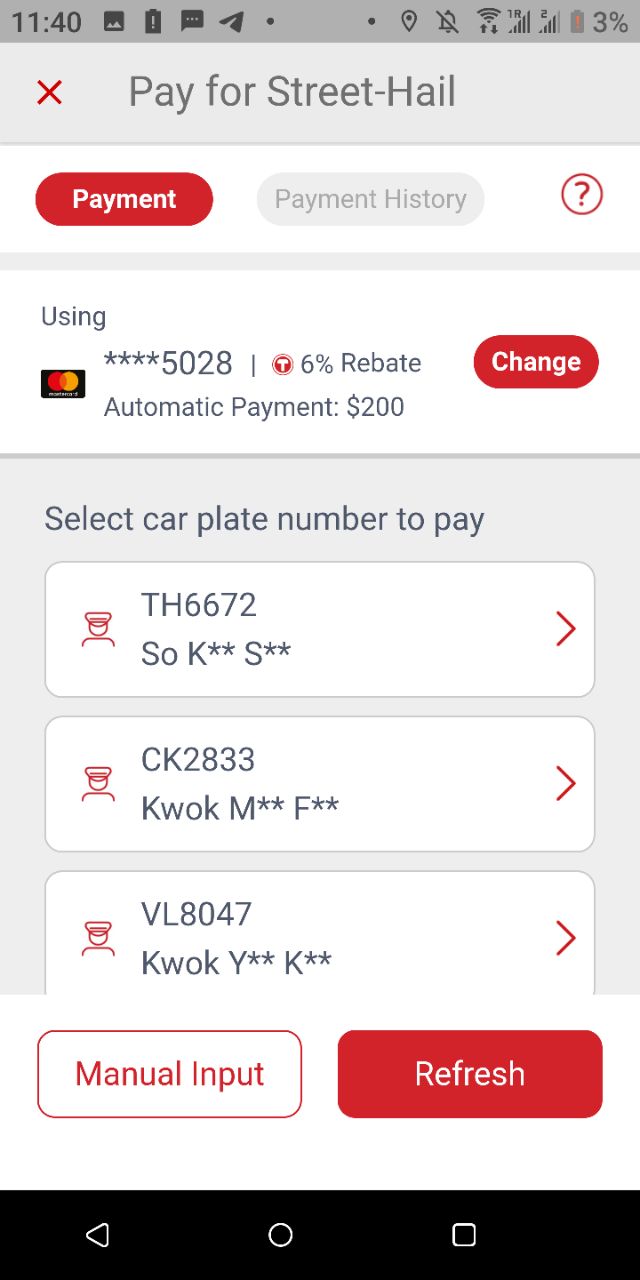Change the payment card

click(536, 361)
